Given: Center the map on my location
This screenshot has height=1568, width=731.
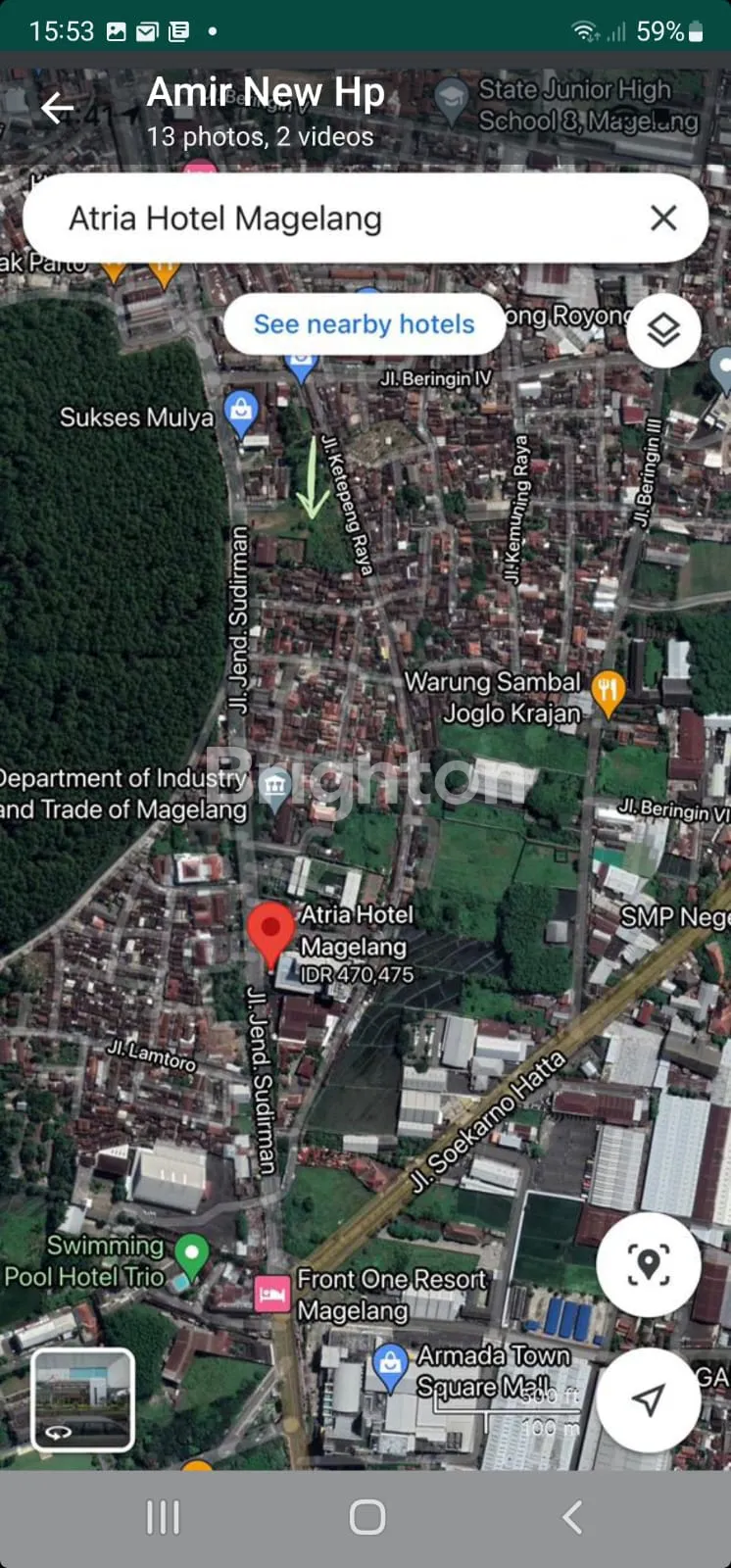Looking at the screenshot, I should [x=648, y=1264].
